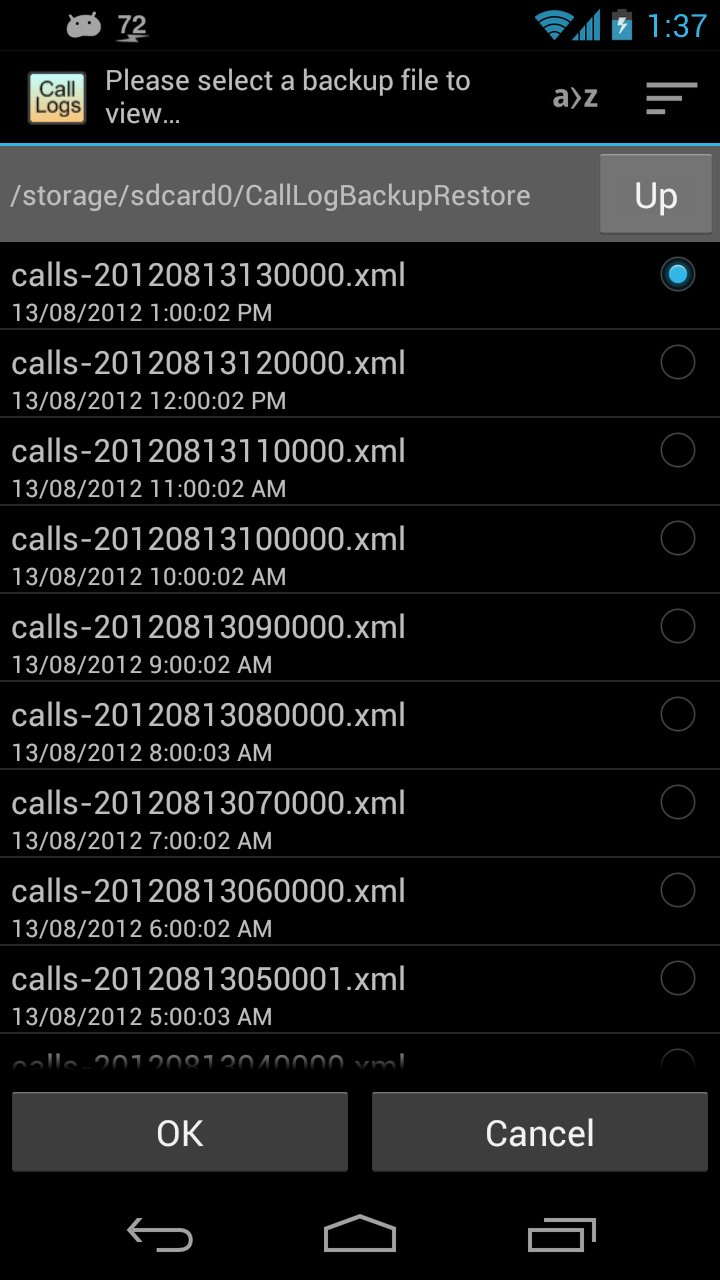Select calls-20120813120000.xml backup file
This screenshot has width=720, height=1280.
tap(677, 362)
